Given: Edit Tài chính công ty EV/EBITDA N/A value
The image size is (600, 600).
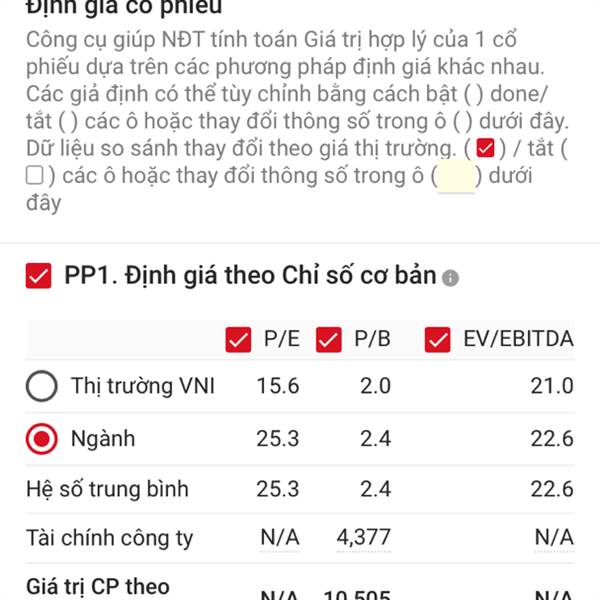Looking at the screenshot, I should 554,538.
